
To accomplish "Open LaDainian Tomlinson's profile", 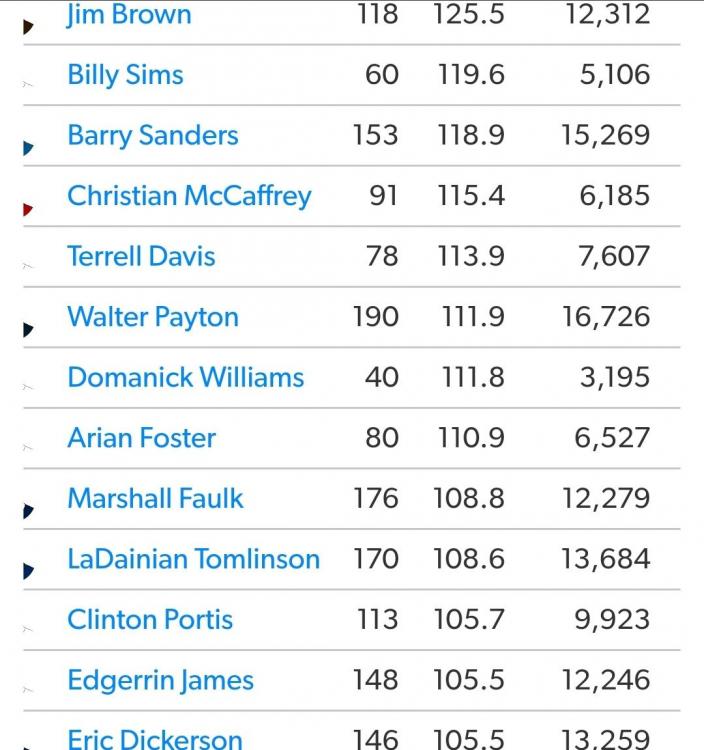I will 193,559.
